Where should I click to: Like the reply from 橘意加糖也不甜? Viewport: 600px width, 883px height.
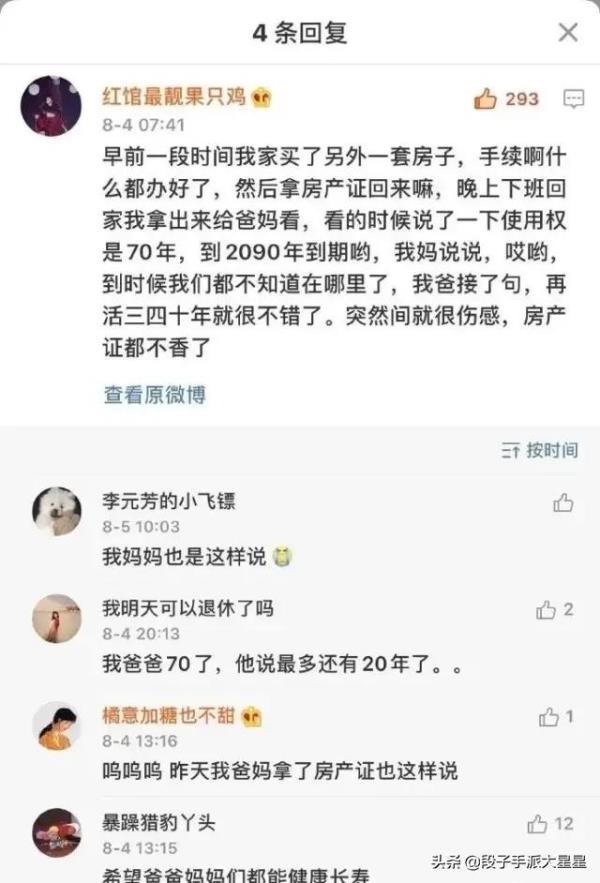tap(550, 717)
